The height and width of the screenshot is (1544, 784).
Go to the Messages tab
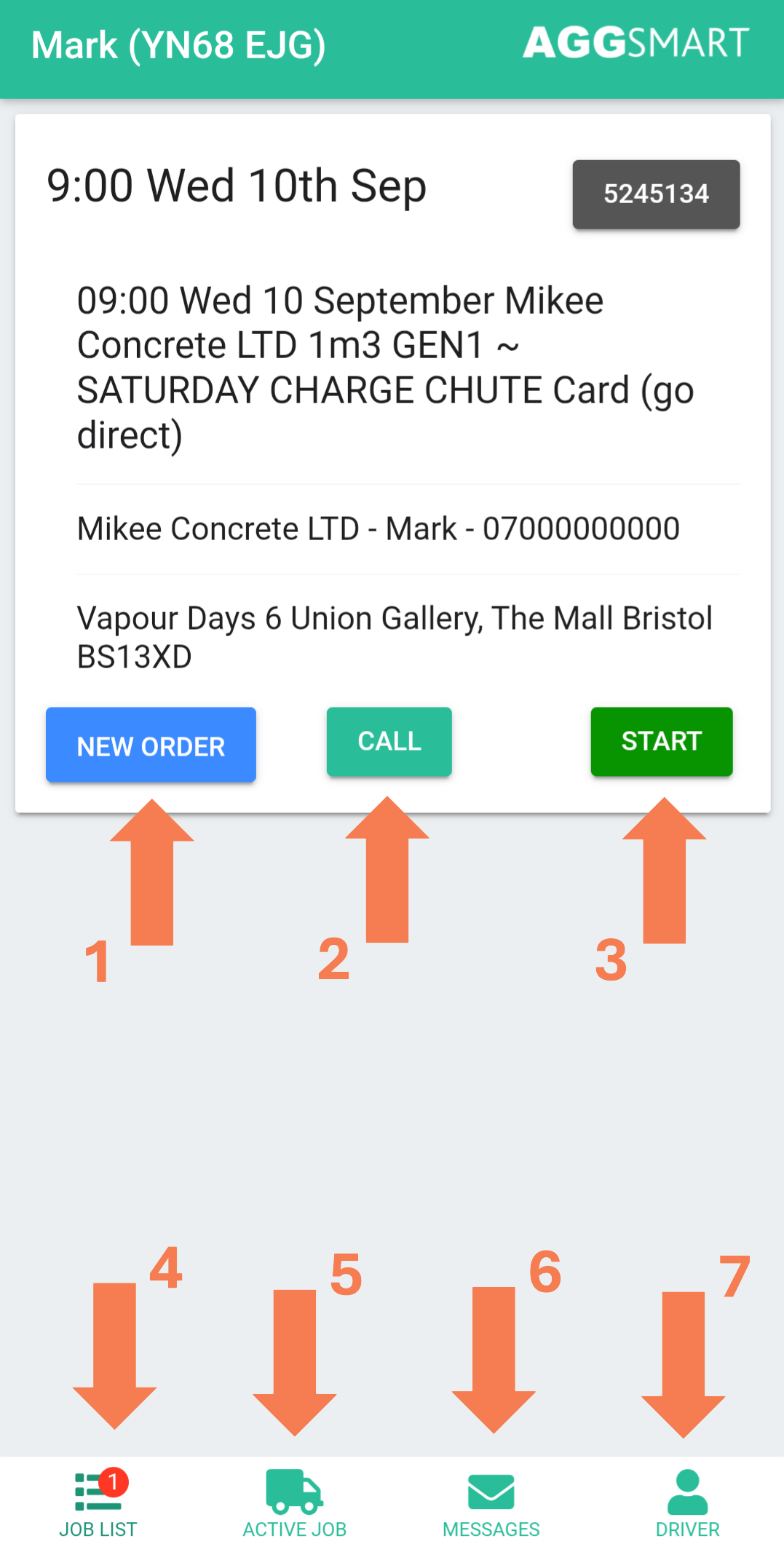(491, 1502)
